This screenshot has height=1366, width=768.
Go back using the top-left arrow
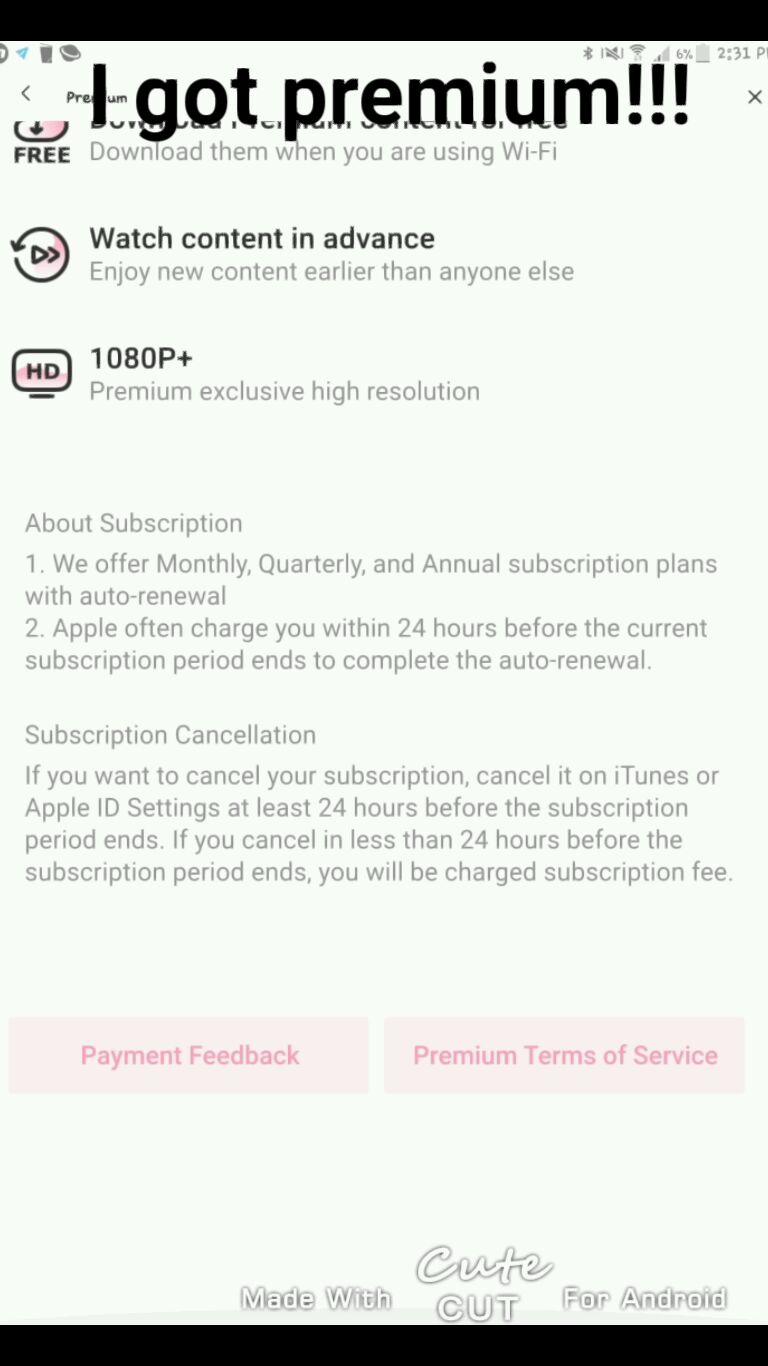(26, 93)
